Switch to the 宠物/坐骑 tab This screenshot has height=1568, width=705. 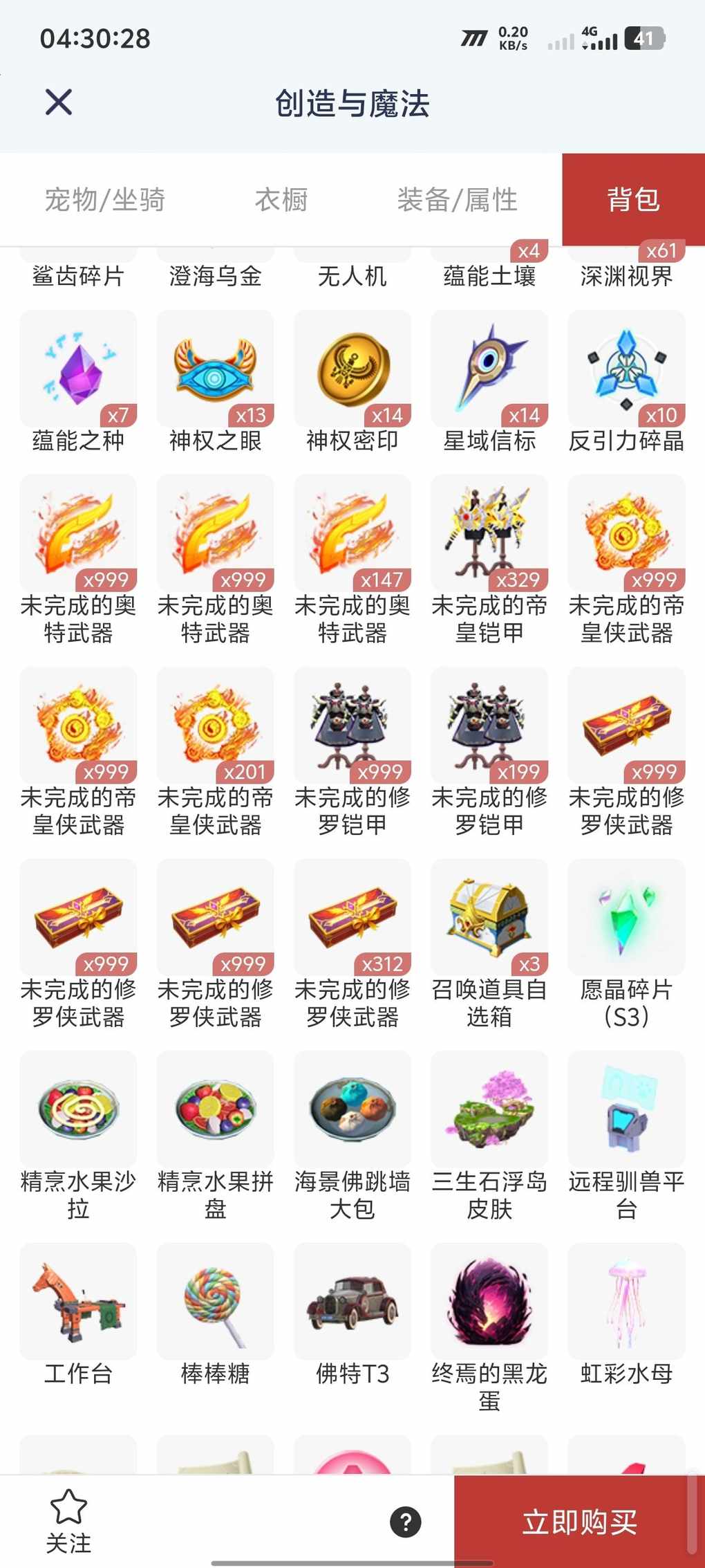(x=104, y=200)
